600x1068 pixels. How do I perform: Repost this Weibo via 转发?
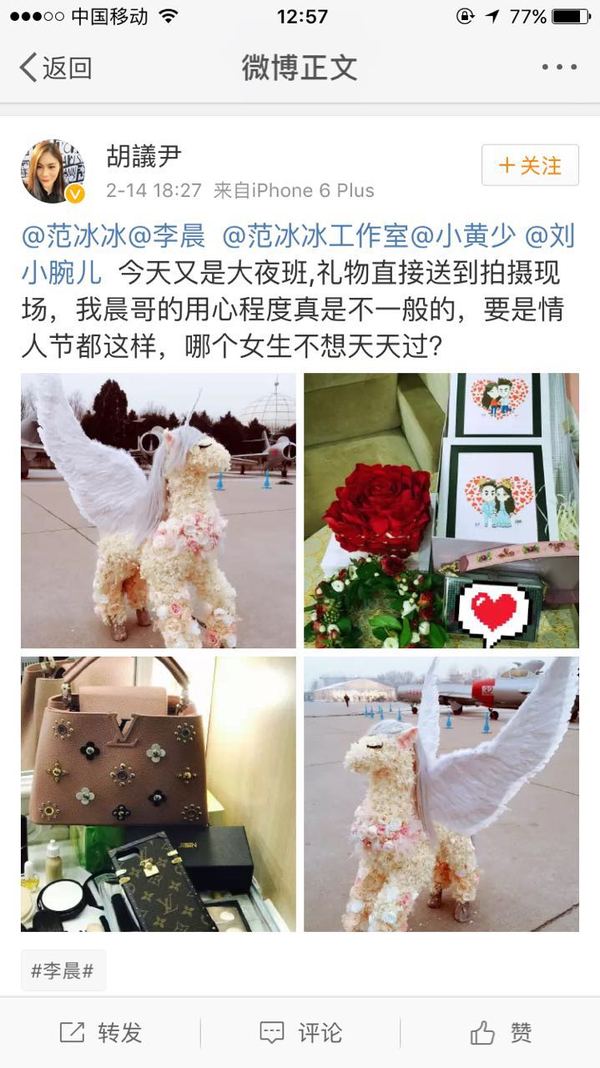coord(100,1033)
